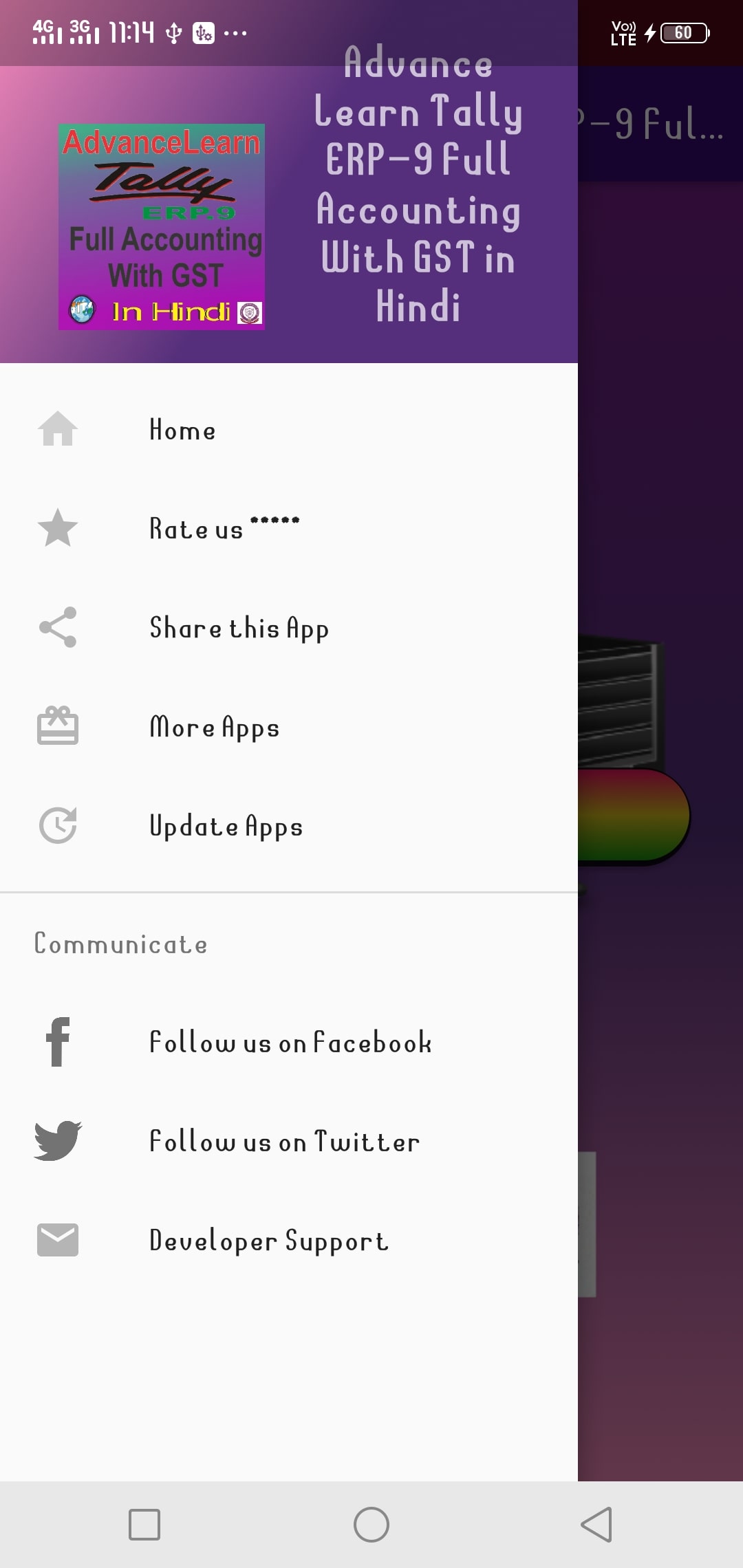Select Rate us in the drawer
The width and height of the screenshot is (743, 1568).
[289, 529]
